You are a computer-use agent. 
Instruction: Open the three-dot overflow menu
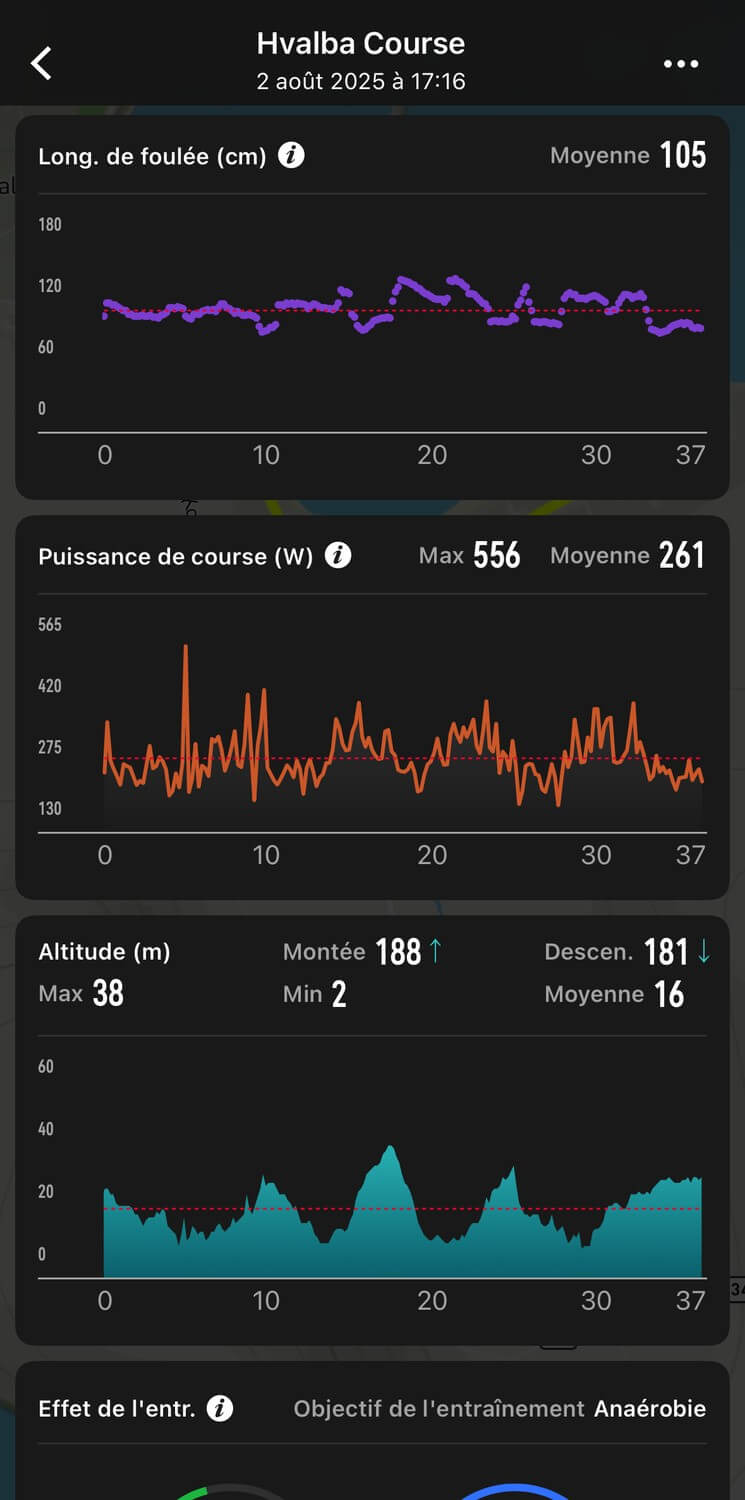pos(681,64)
